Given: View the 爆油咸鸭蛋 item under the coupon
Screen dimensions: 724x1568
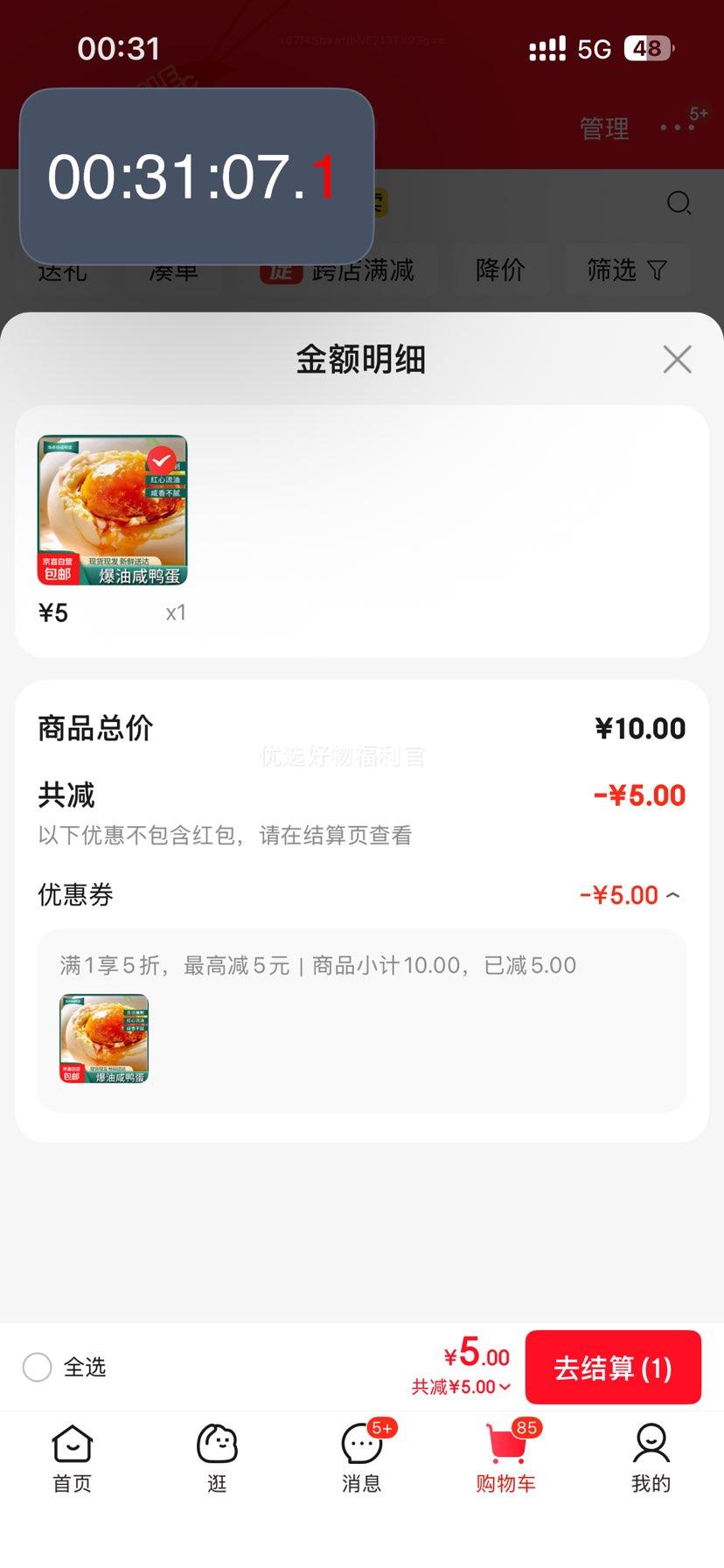Looking at the screenshot, I should [104, 1039].
